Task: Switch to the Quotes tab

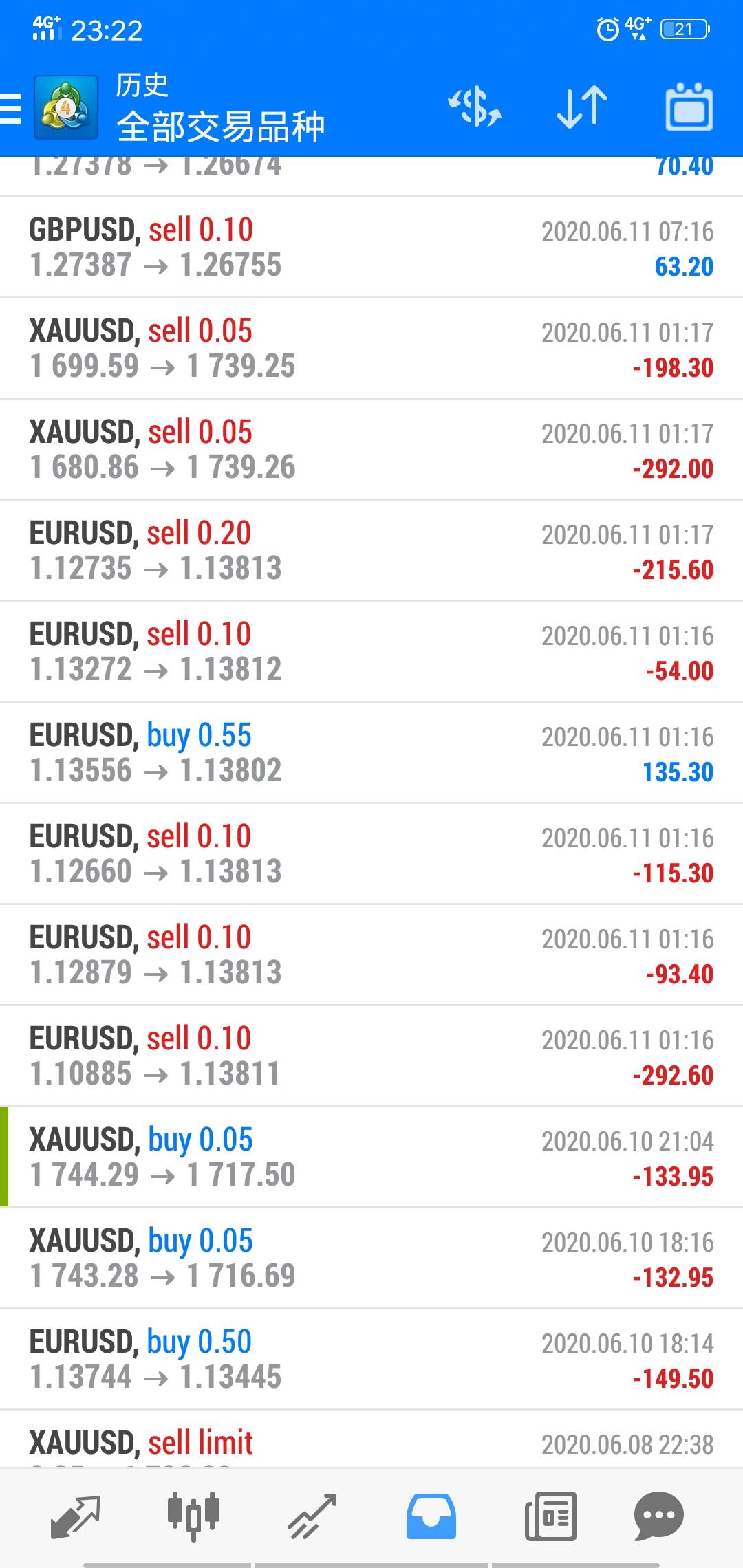Action: coord(76,1516)
